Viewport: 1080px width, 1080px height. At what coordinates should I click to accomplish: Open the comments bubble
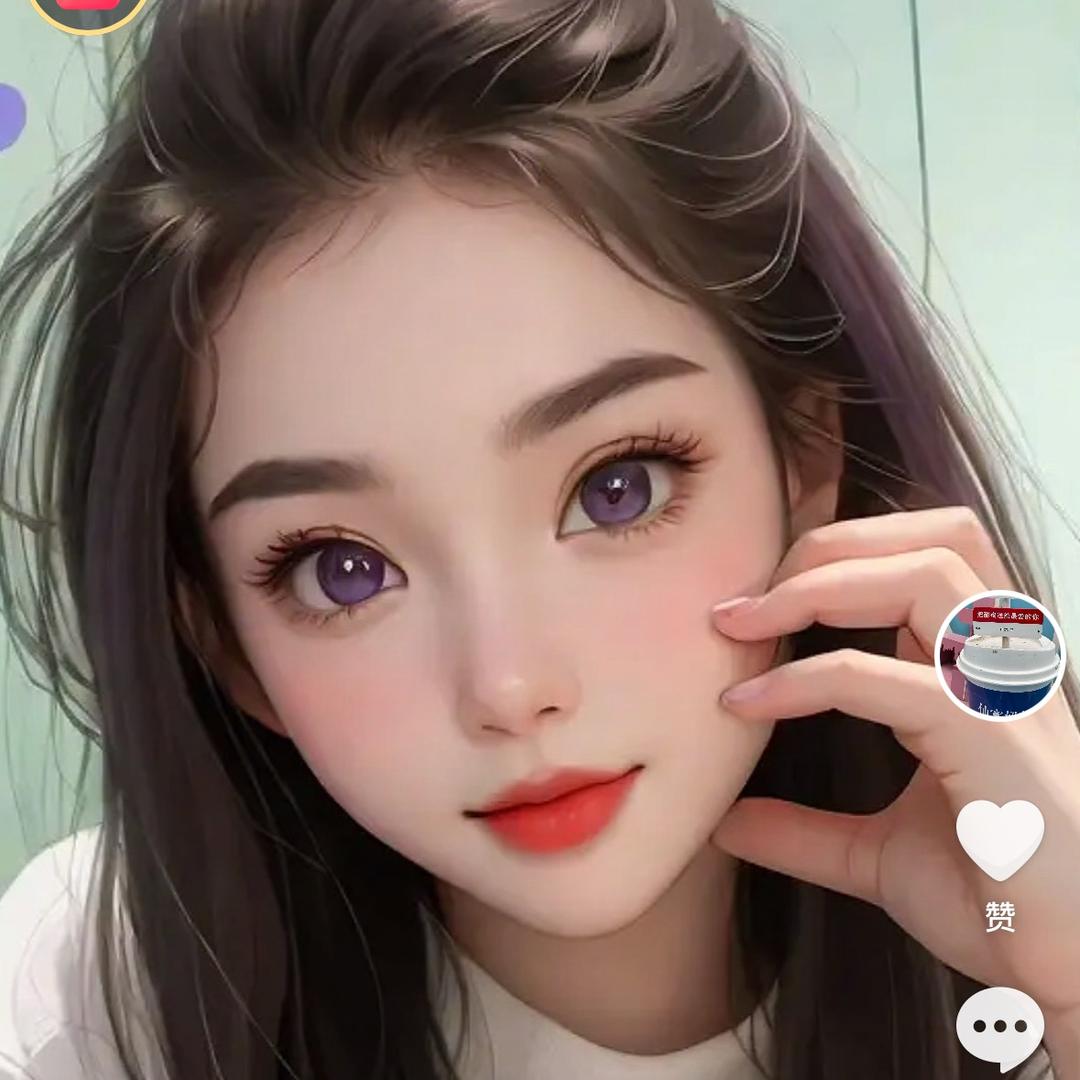[x=999, y=1027]
